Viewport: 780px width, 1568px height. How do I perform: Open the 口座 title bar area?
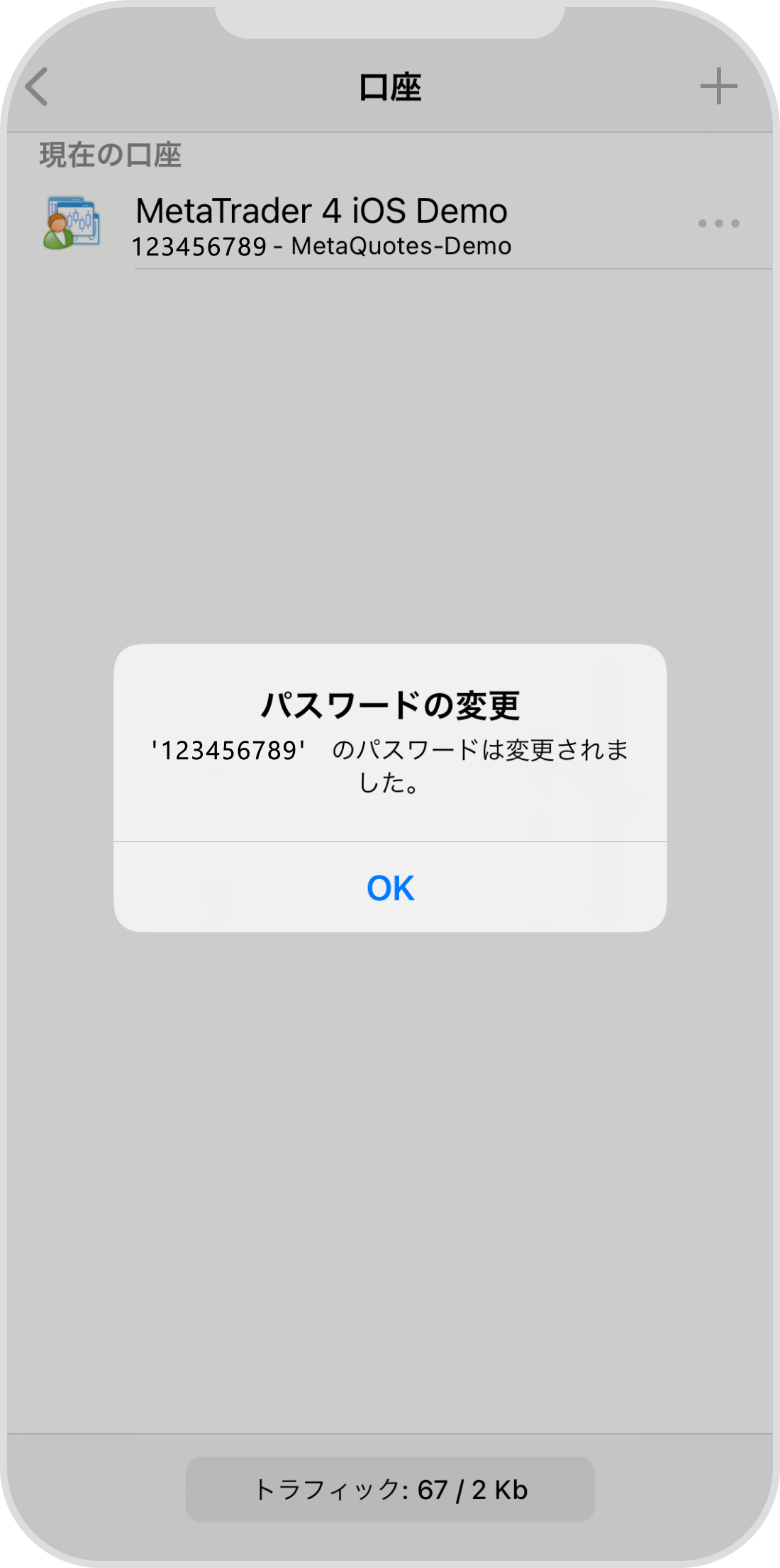tap(389, 87)
